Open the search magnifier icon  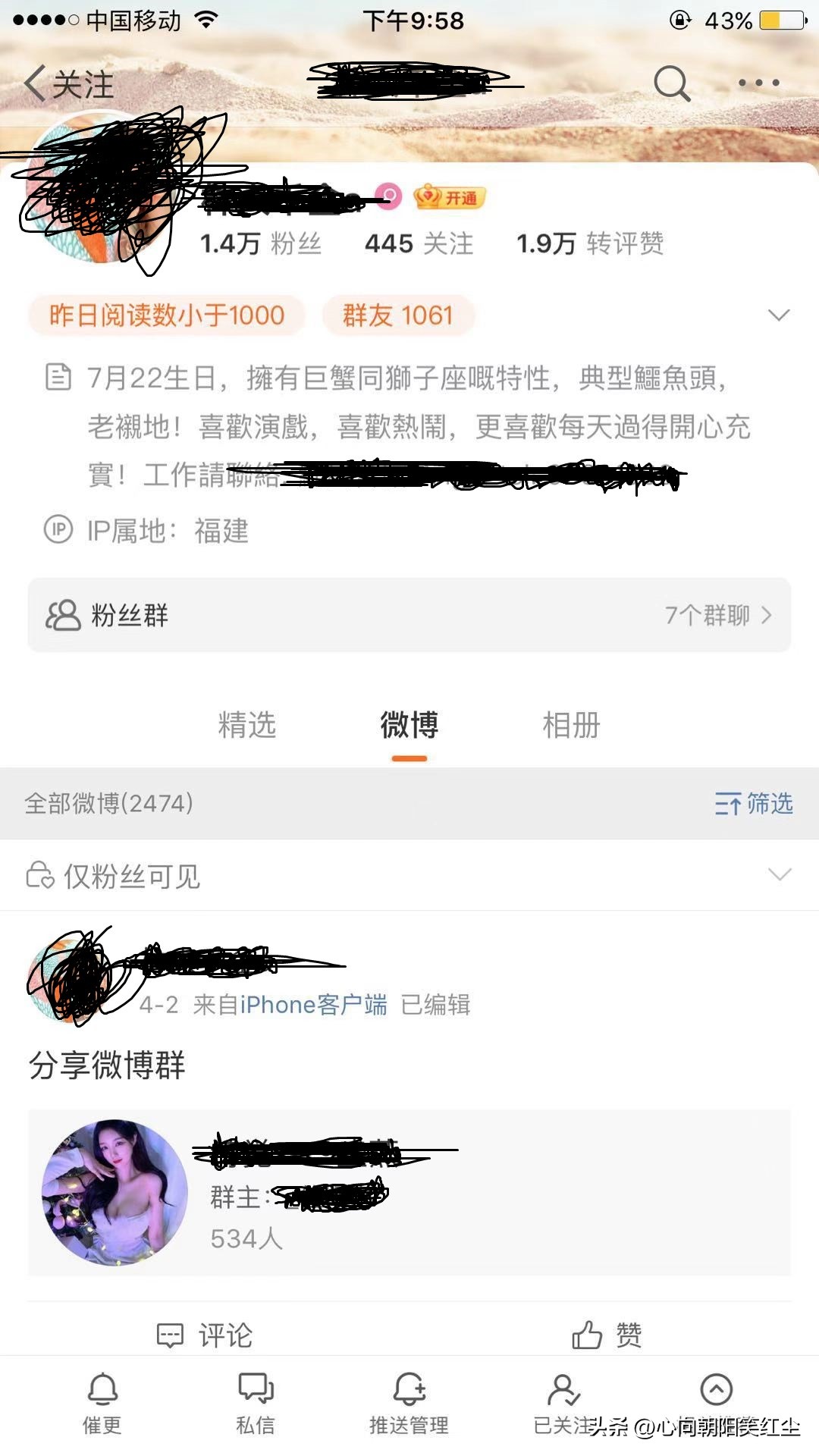(673, 82)
